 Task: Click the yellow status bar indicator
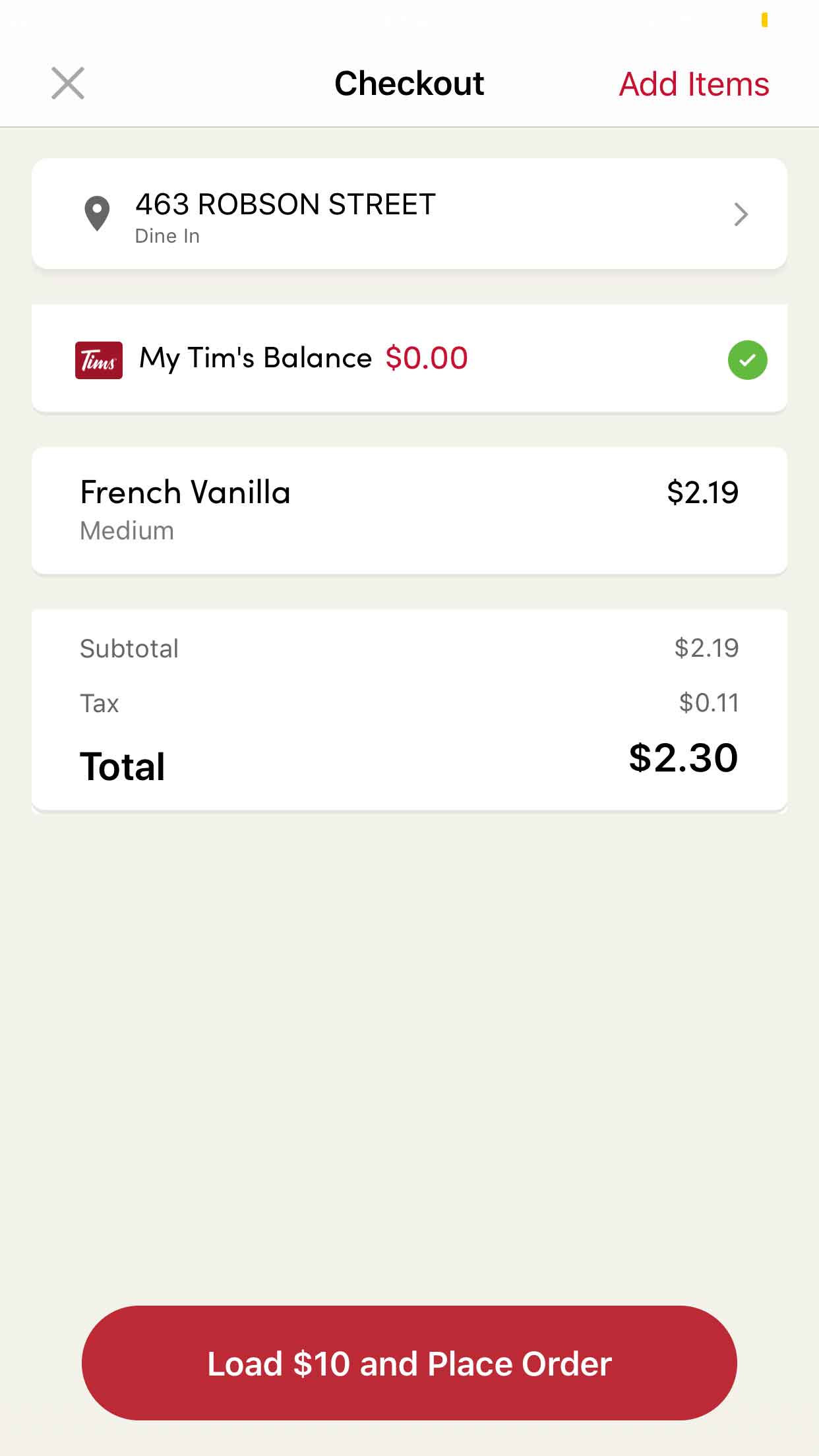click(764, 20)
